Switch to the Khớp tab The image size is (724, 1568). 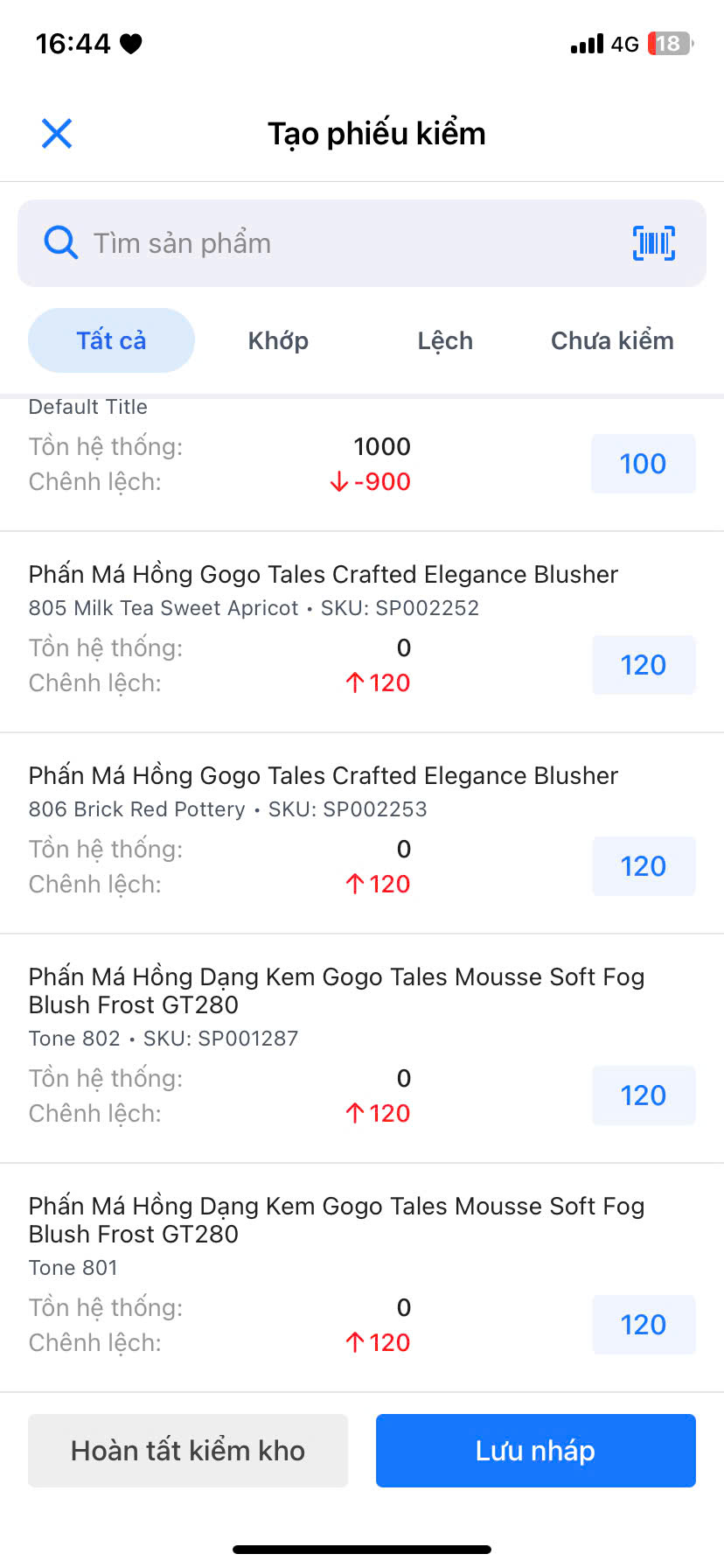coord(278,340)
